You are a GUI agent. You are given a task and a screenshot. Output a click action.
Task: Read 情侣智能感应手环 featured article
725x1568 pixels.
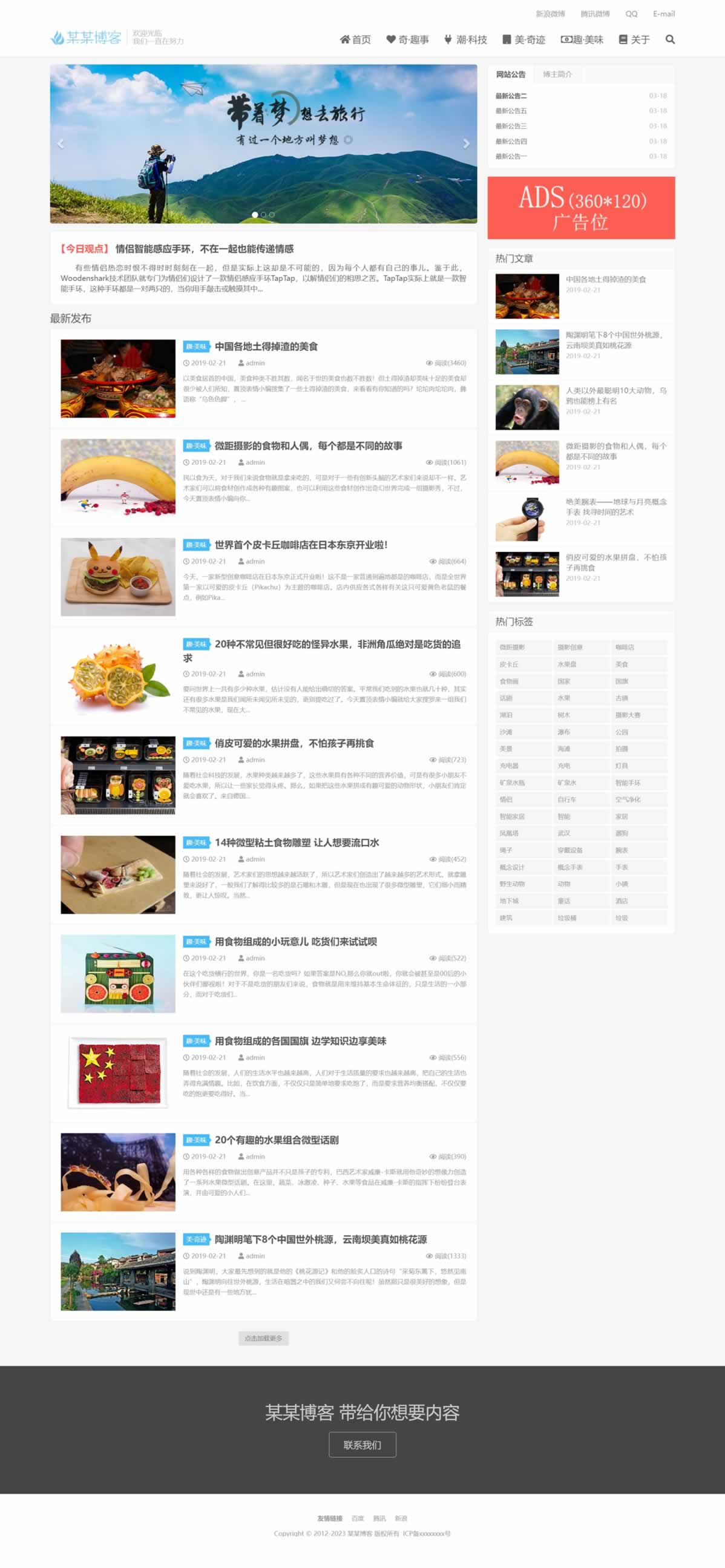pyautogui.click(x=205, y=249)
